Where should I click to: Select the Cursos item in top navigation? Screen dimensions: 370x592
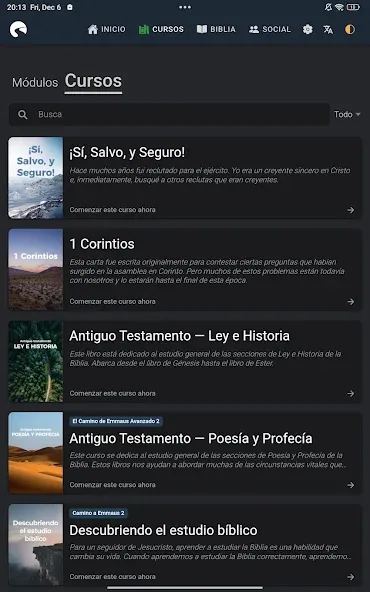(x=161, y=29)
